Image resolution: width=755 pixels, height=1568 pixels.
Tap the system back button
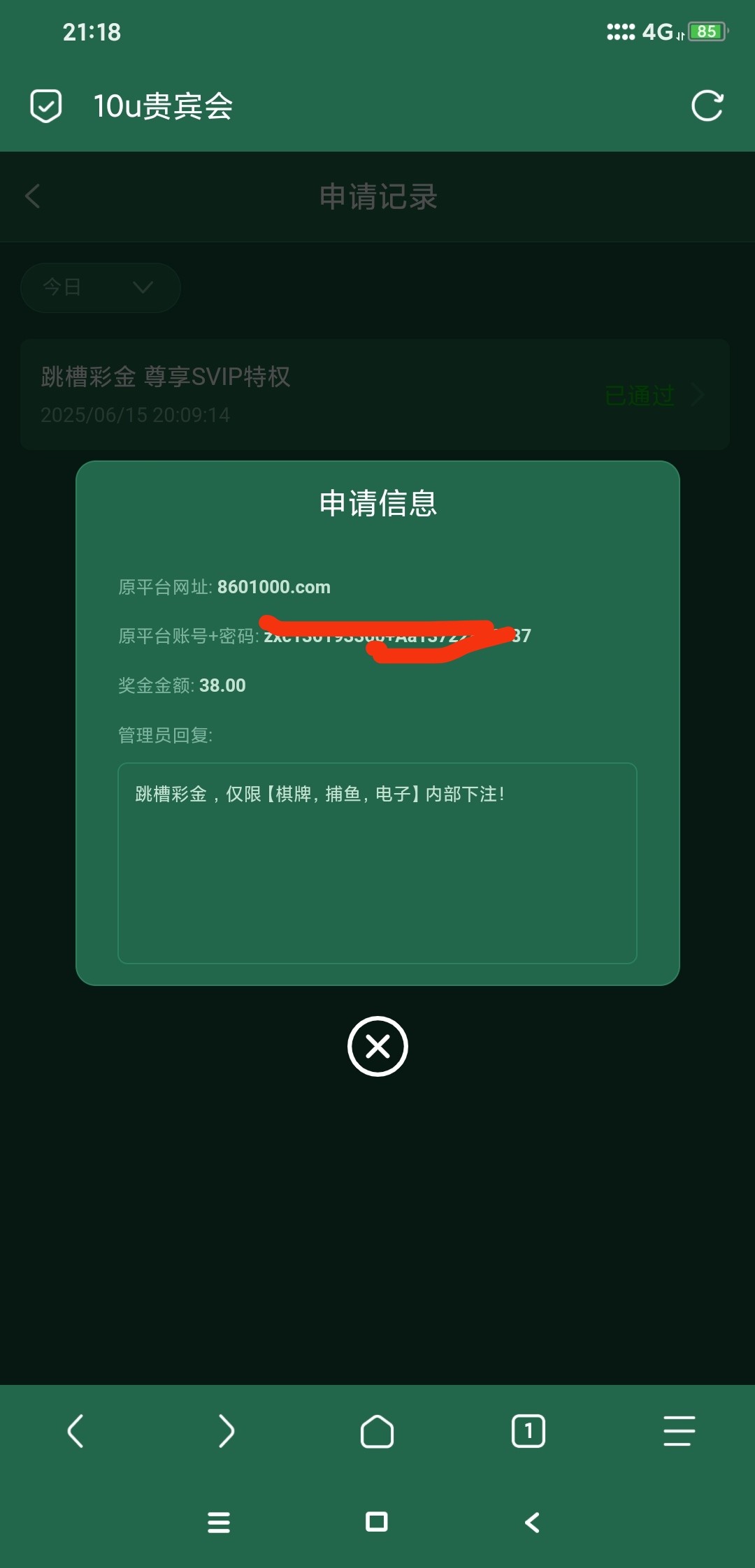tap(533, 1522)
